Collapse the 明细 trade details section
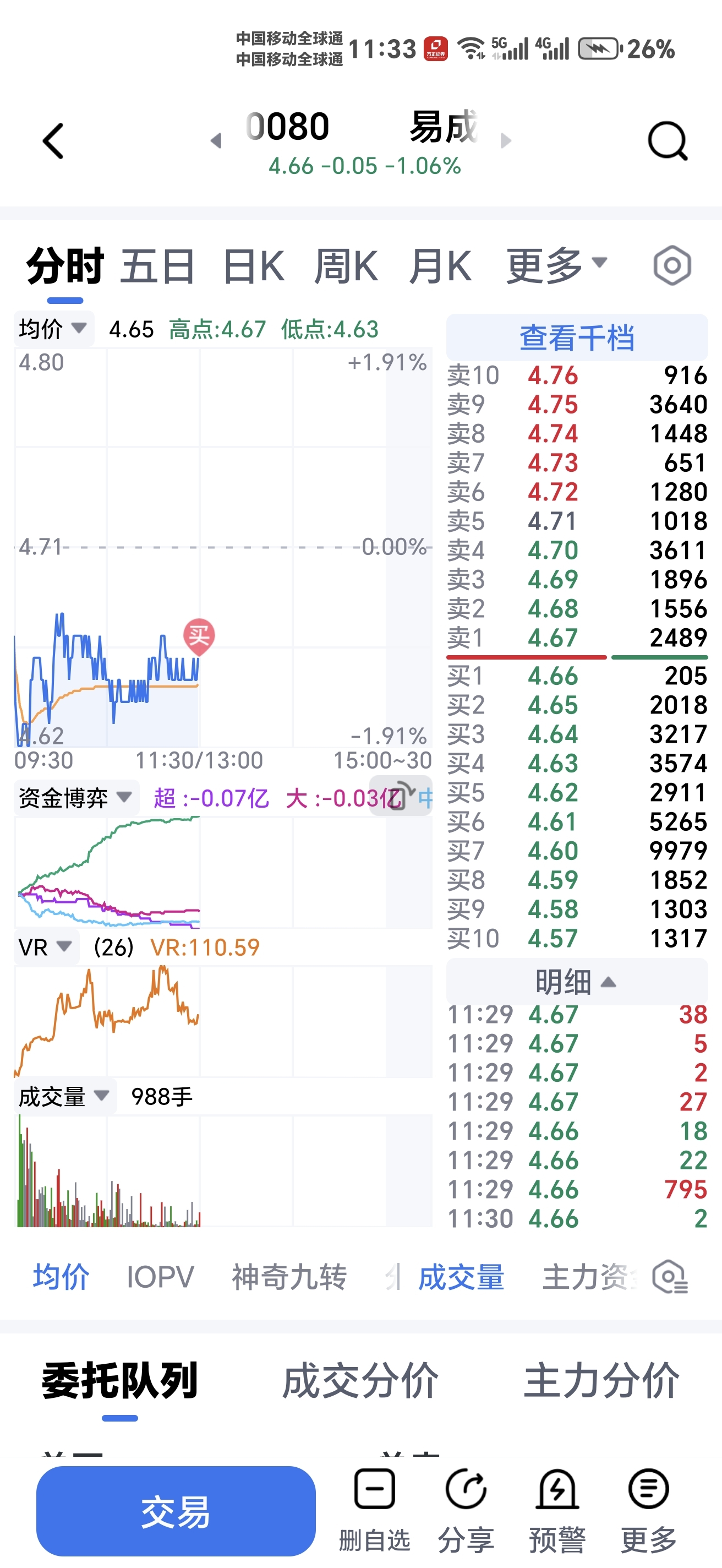The height and width of the screenshot is (1568, 722). click(577, 981)
